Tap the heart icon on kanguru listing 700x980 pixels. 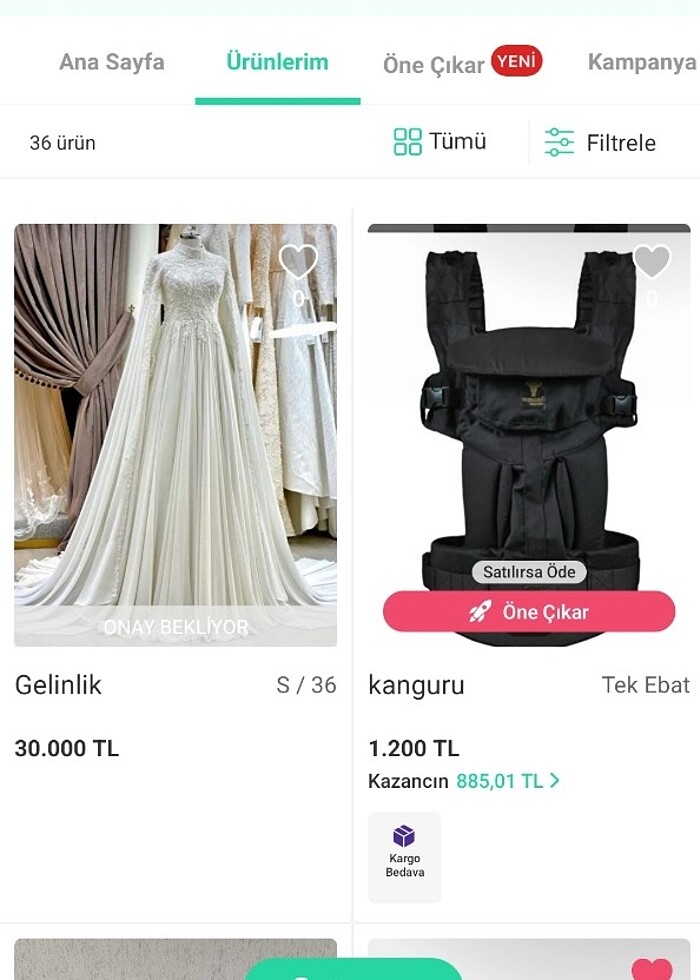tap(652, 262)
